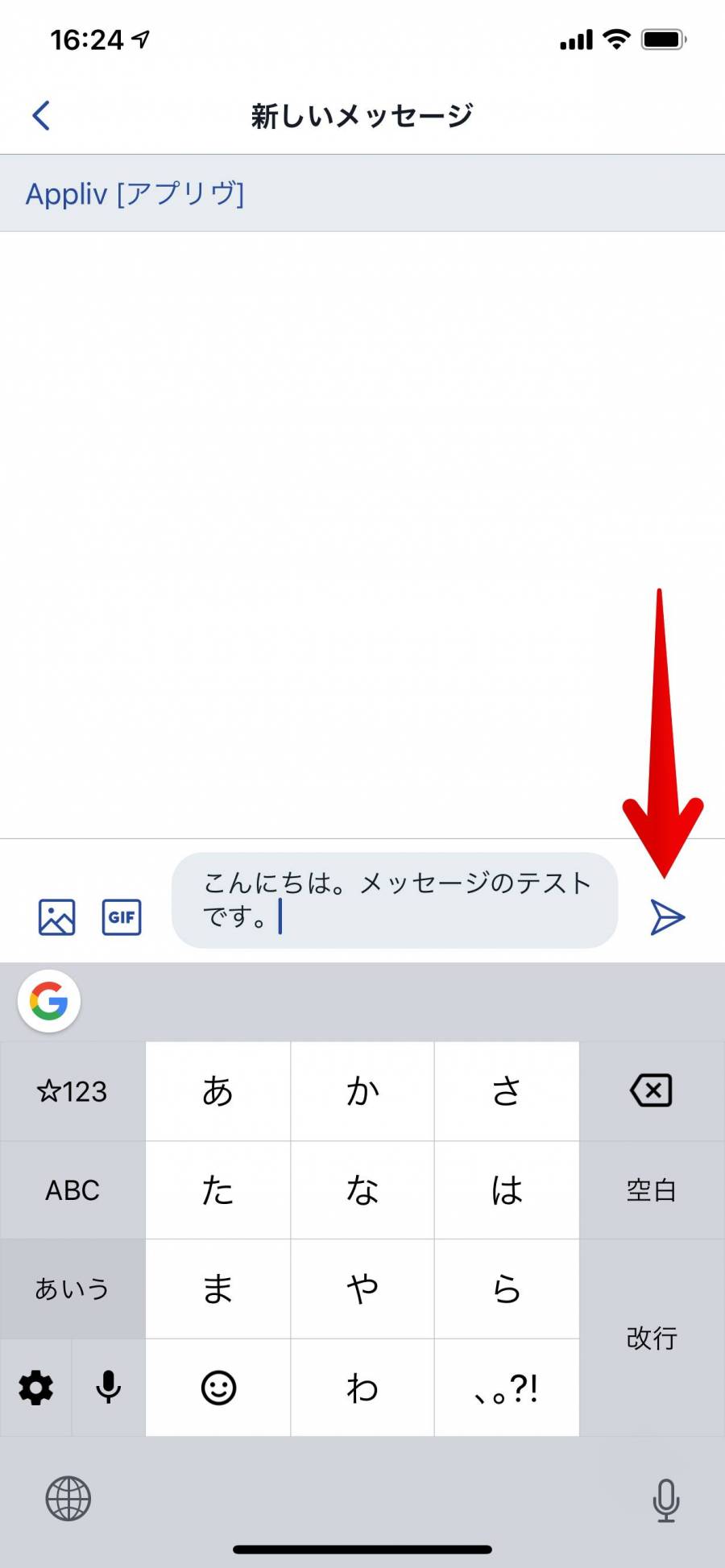Tap the message text field
The image size is (725, 1568).
point(395,900)
